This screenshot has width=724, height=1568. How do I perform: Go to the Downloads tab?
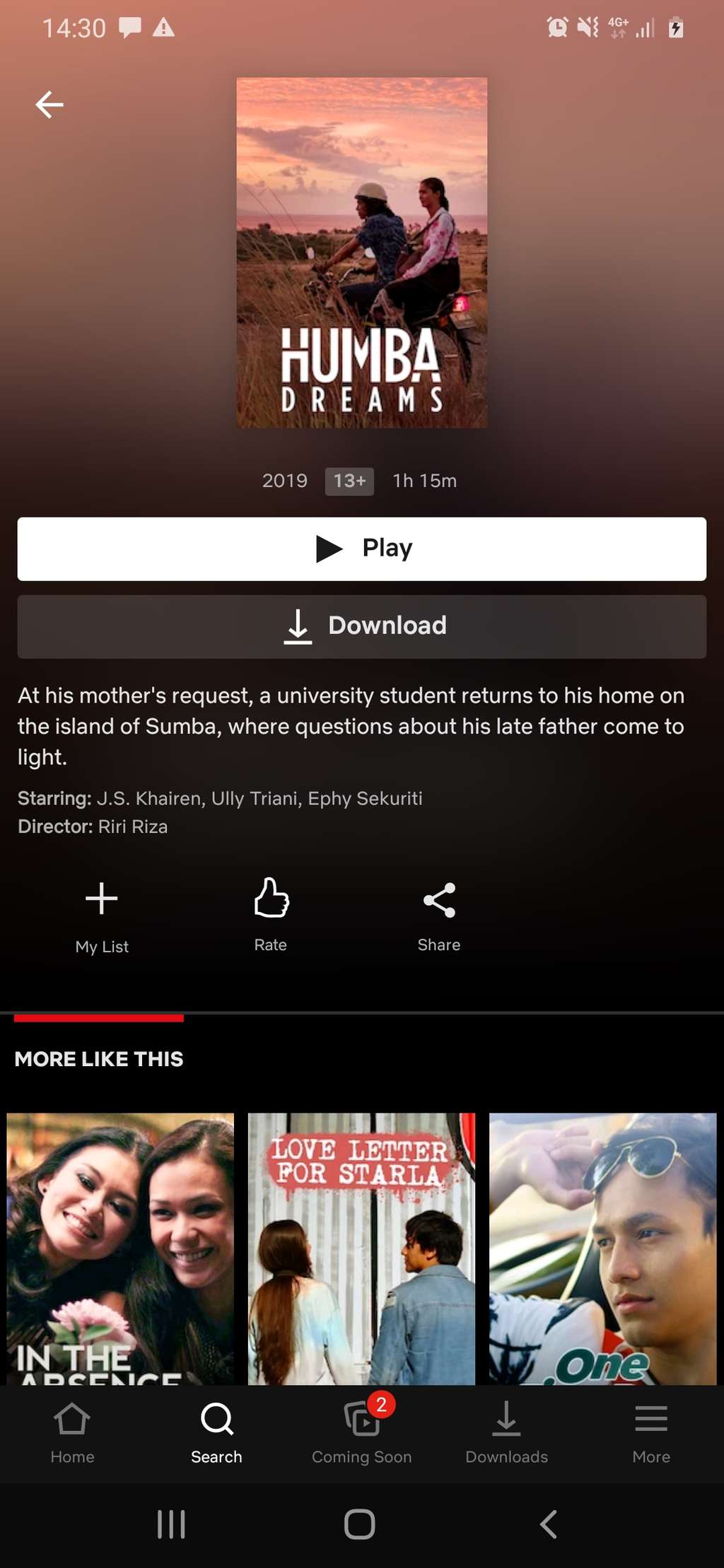506,1433
